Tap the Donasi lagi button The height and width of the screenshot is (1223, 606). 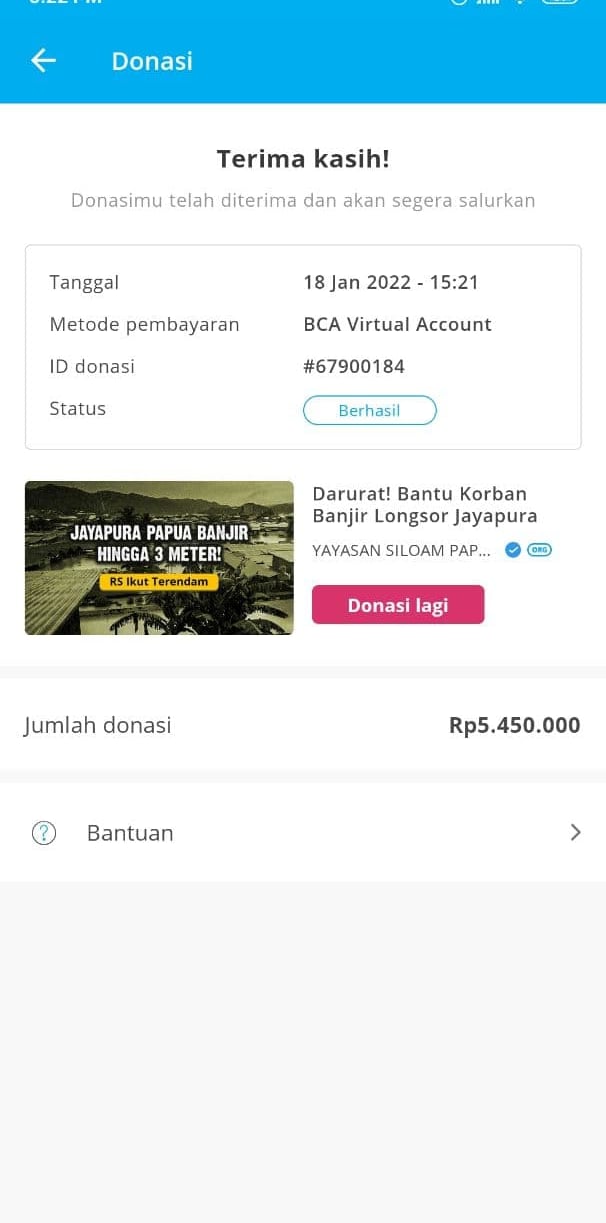coord(398,605)
